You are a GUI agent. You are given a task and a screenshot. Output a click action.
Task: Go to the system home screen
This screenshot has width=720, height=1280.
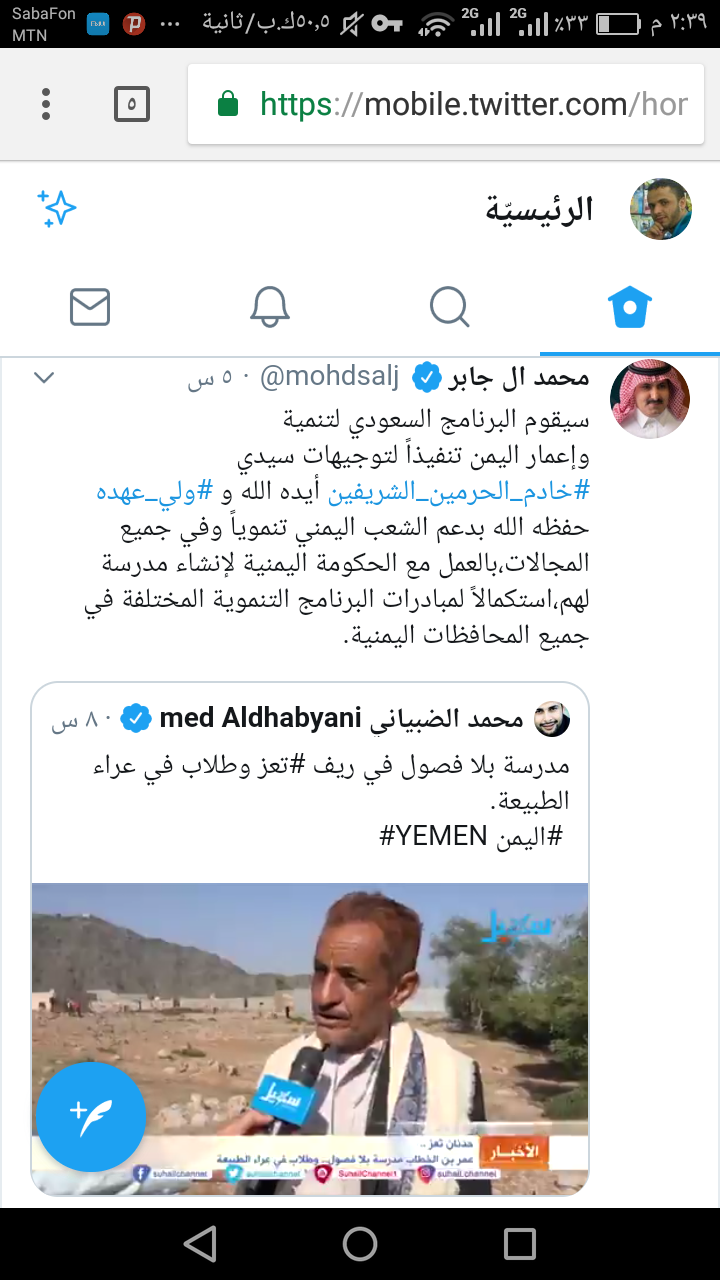pos(360,1244)
